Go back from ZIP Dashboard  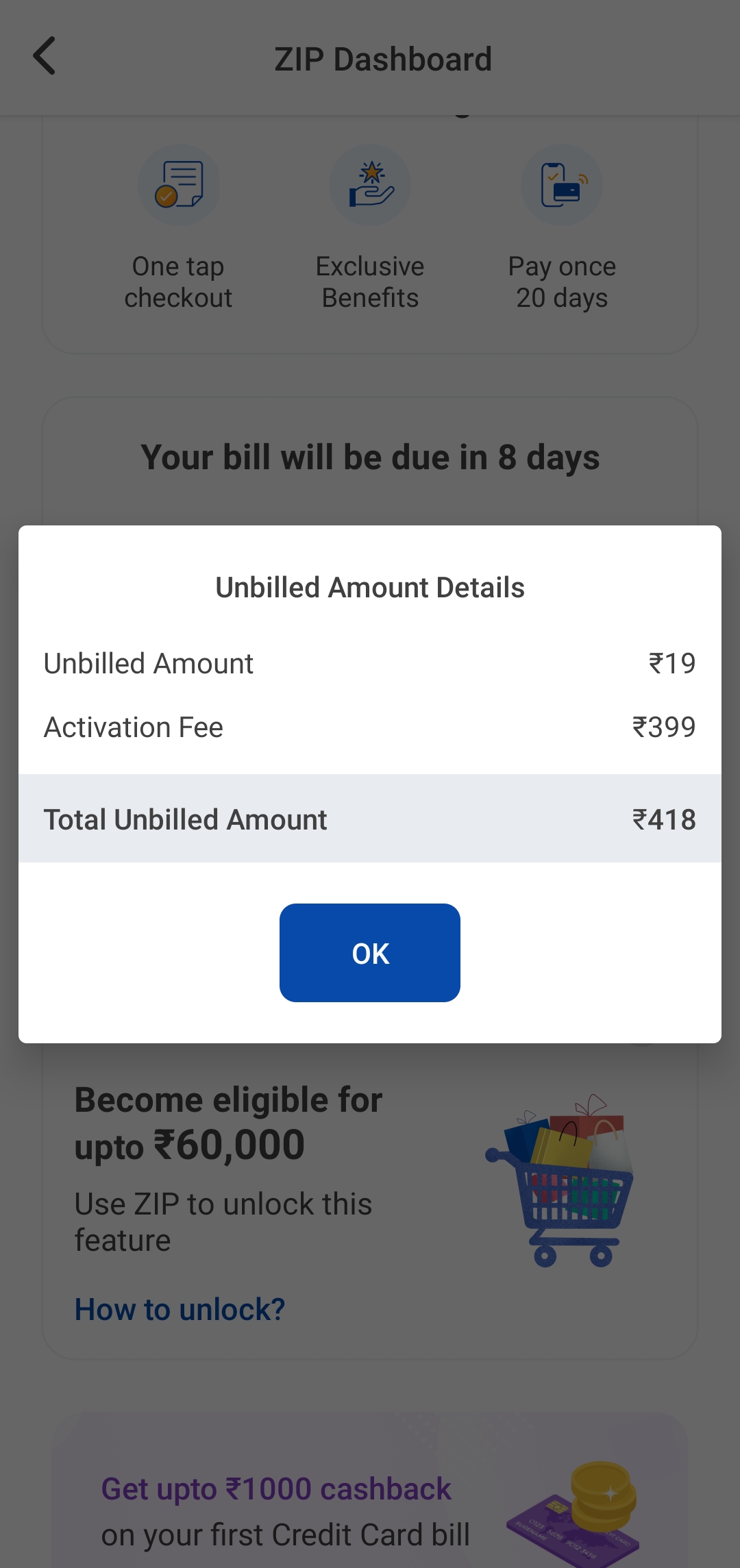point(45,56)
